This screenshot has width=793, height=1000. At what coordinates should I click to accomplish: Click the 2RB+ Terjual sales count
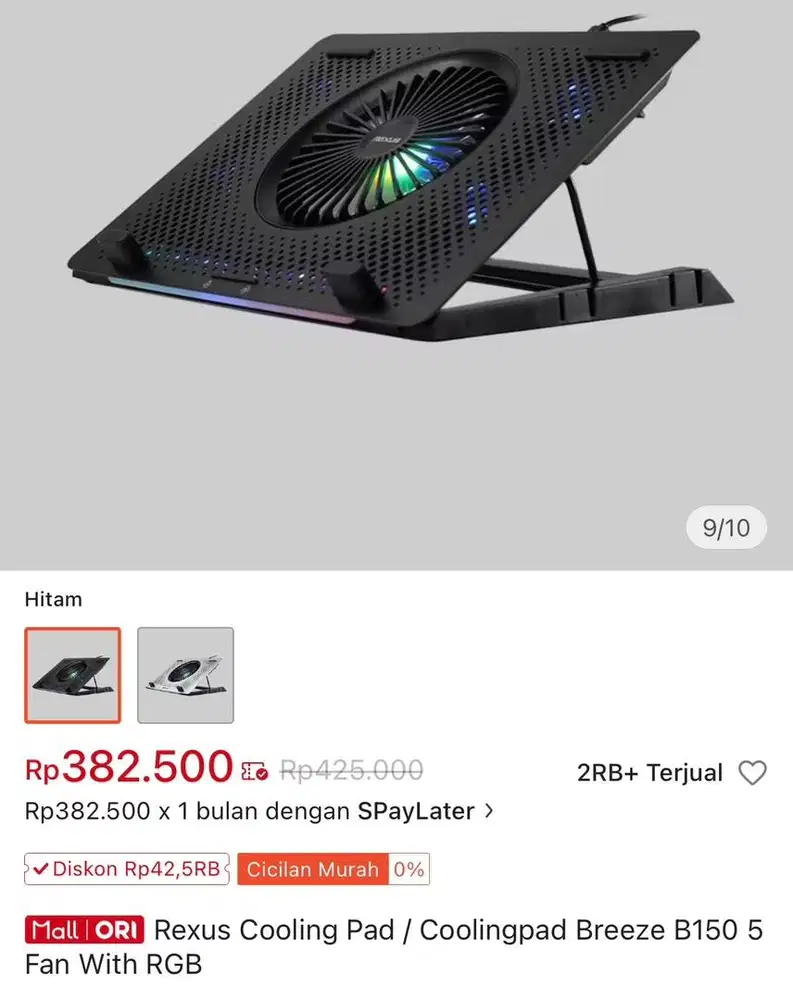click(x=648, y=772)
